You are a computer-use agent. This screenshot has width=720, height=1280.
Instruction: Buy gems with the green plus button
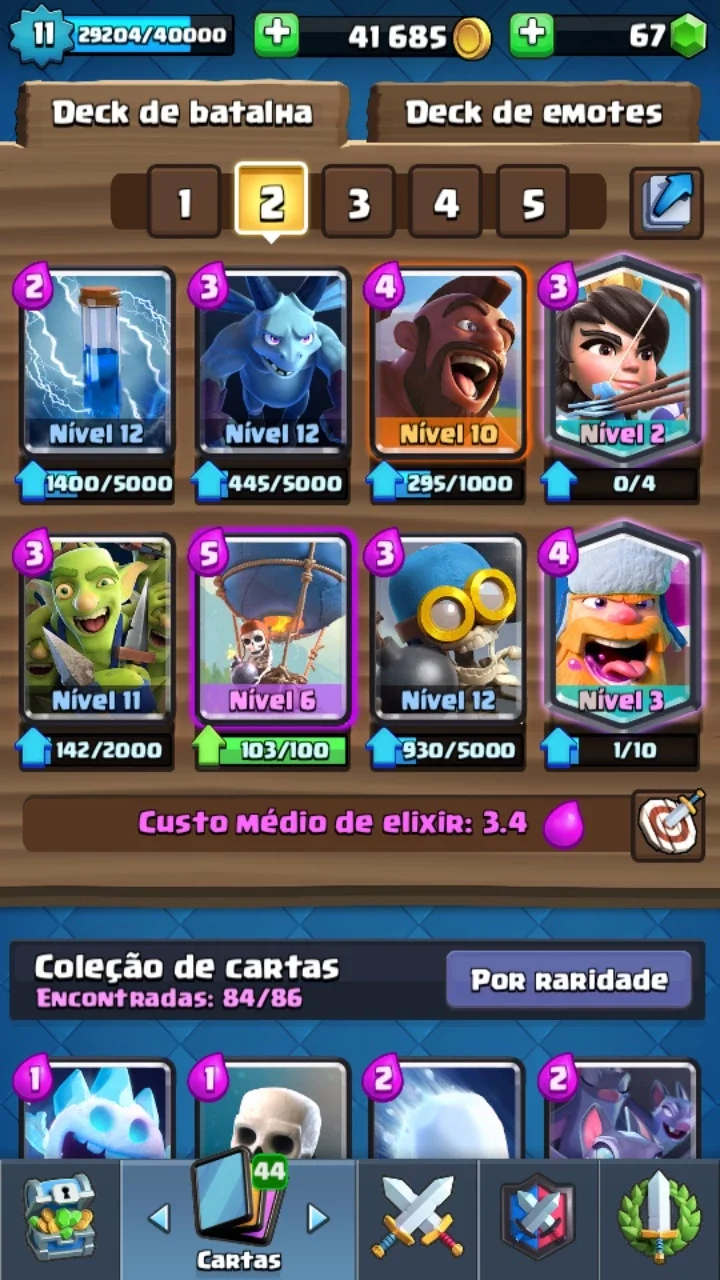[x=532, y=36]
